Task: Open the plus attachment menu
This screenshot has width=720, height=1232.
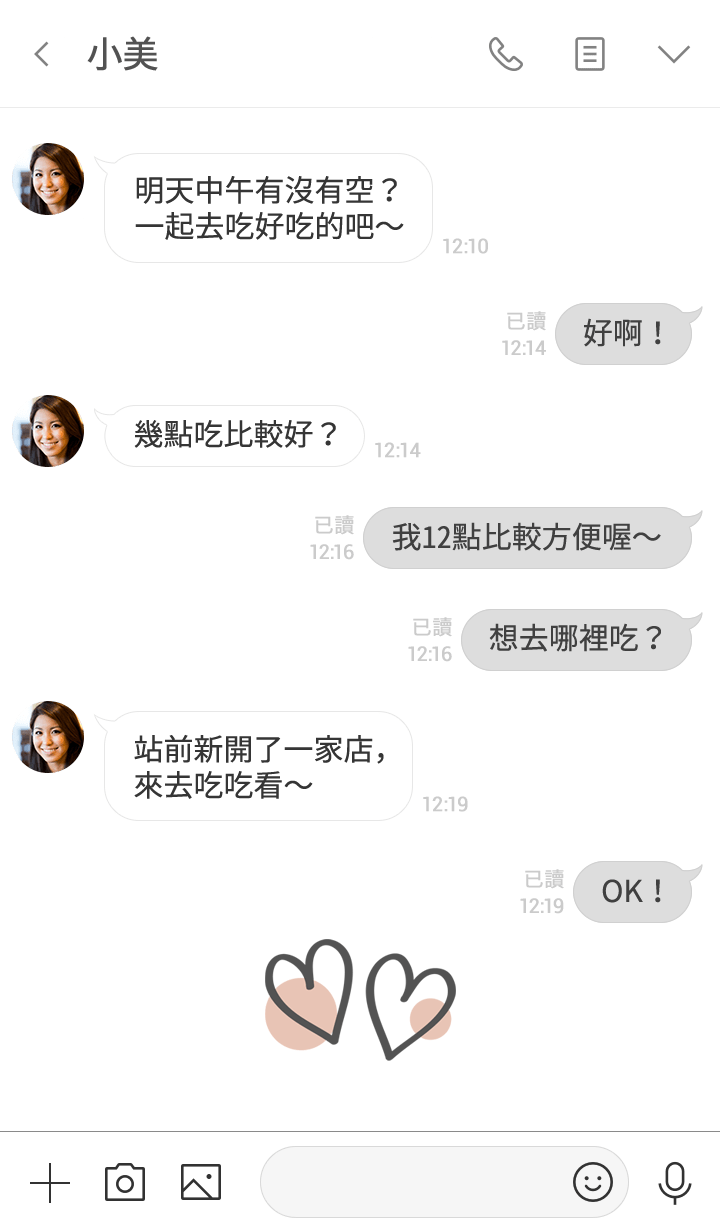Action: point(50,1183)
